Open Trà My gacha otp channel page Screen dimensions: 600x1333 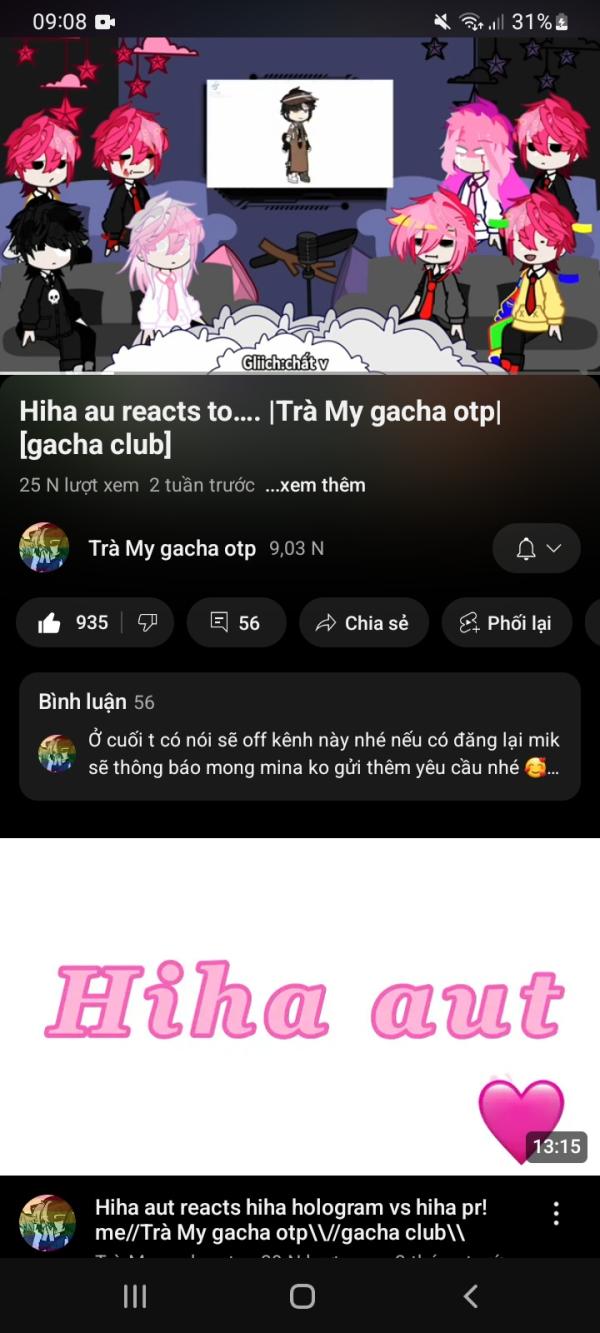172,548
